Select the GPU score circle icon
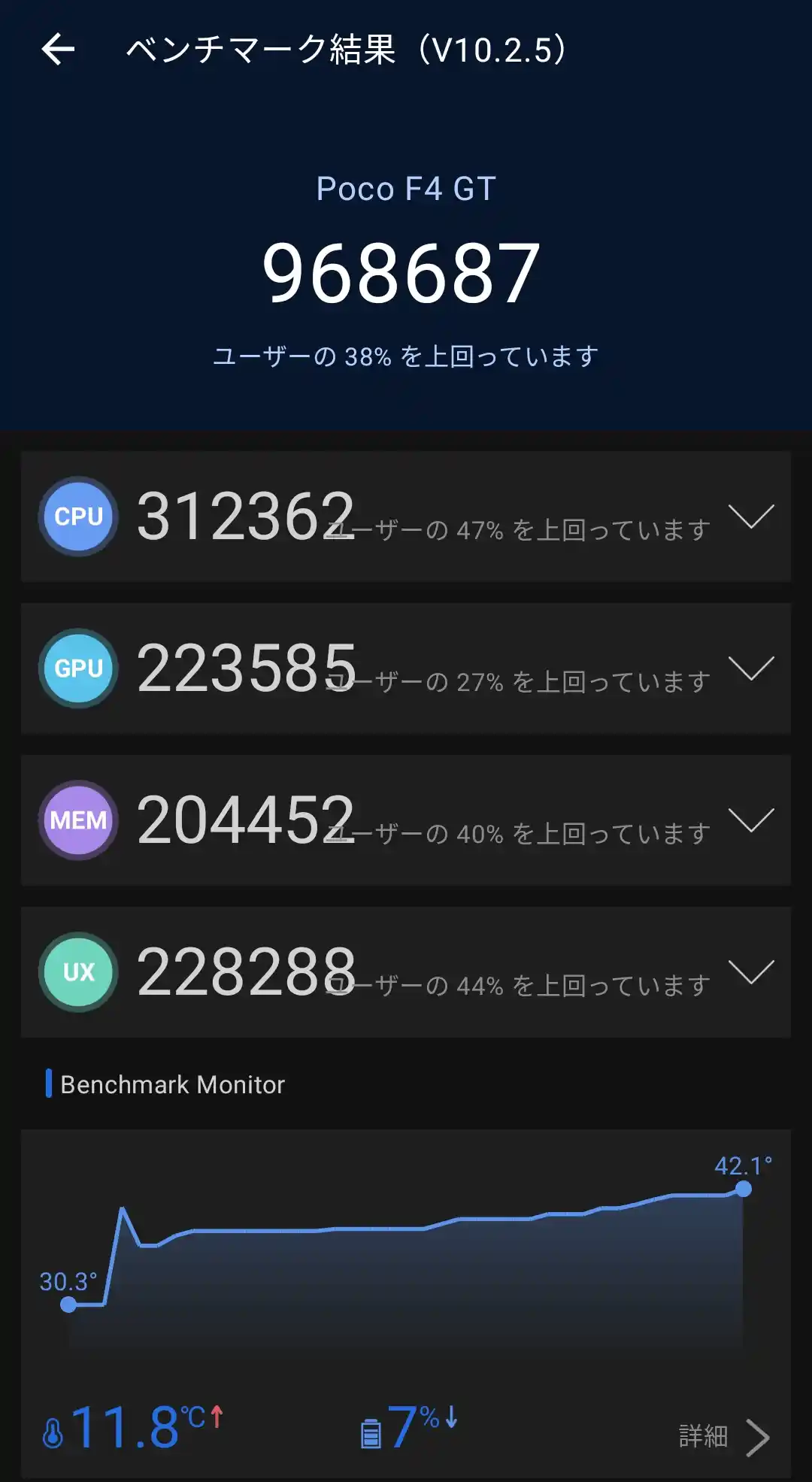This screenshot has width=812, height=1482. 77,668
